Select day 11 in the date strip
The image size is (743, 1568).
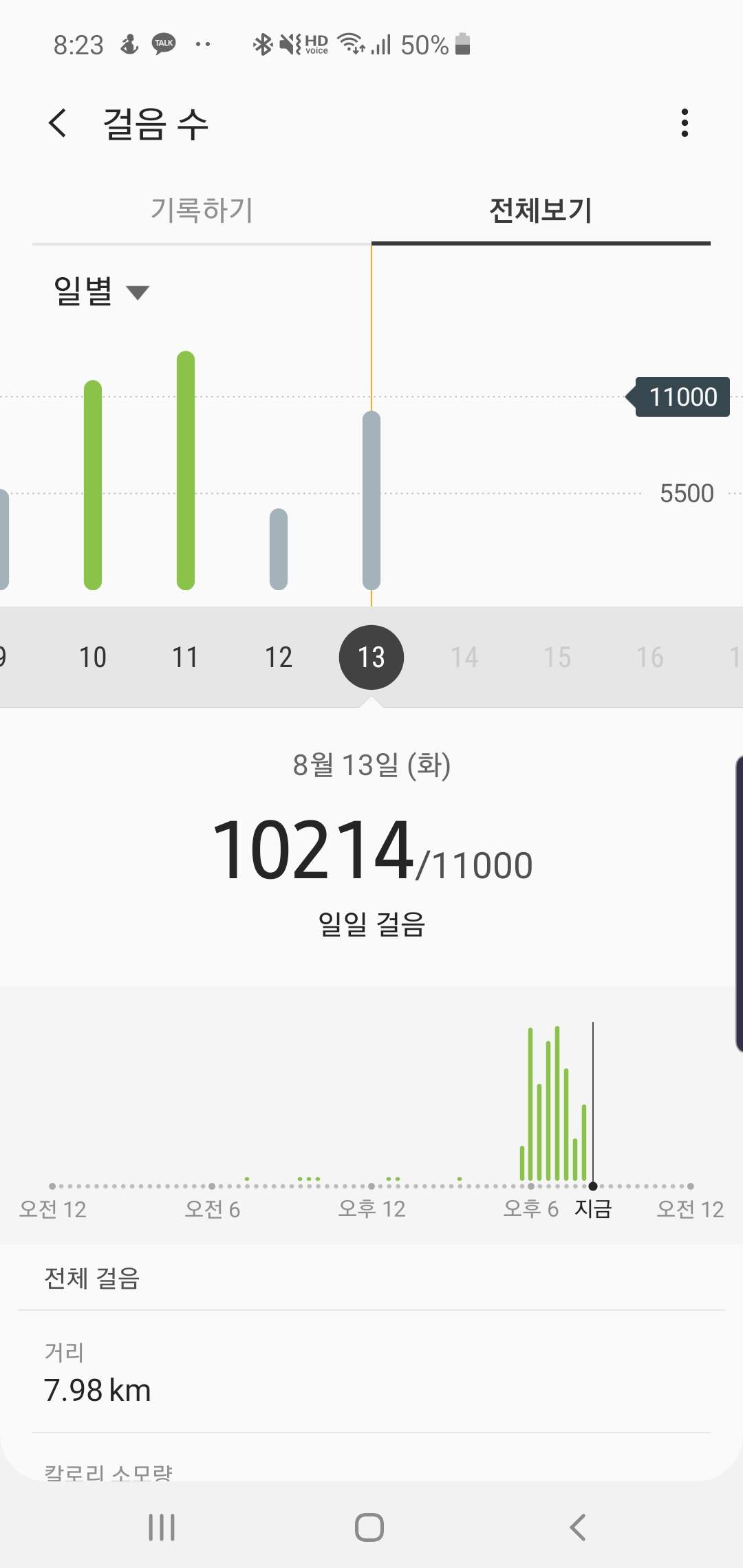[x=185, y=657]
